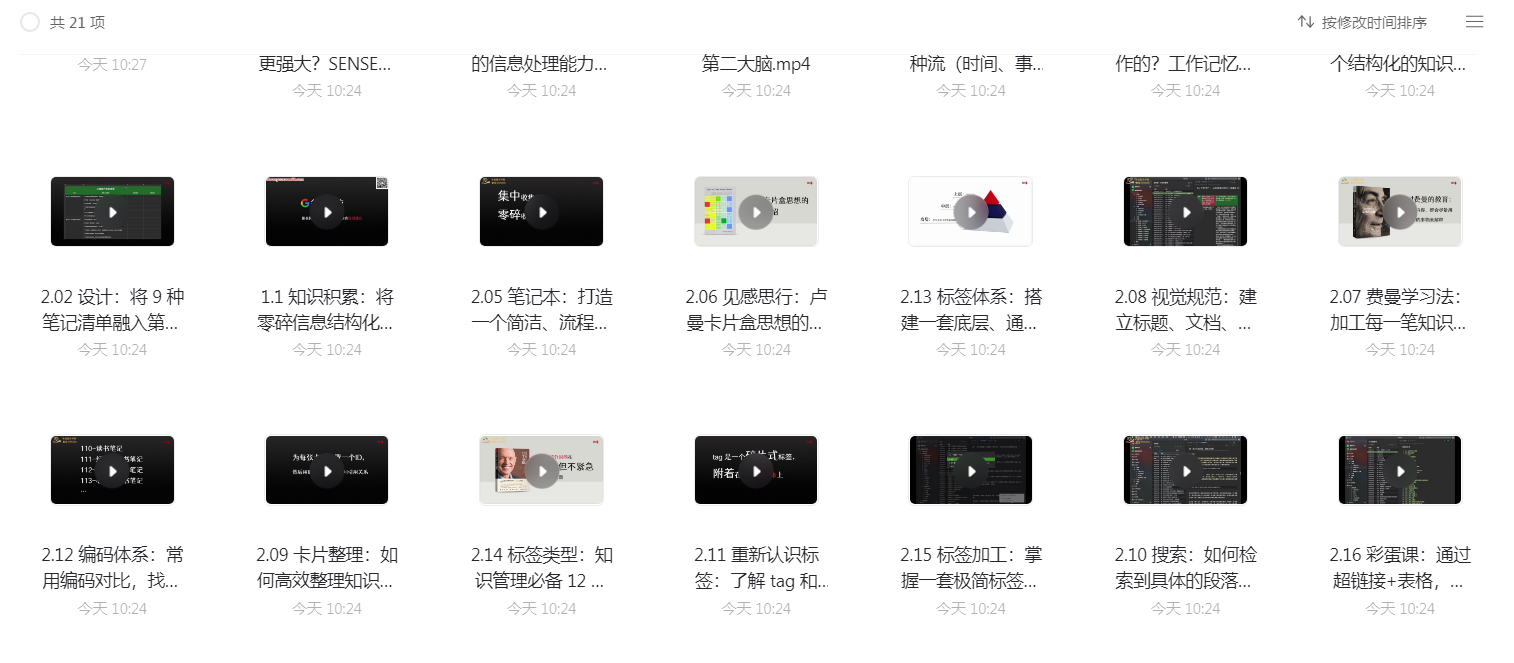Open video 2.02 设计
This screenshot has width=1514, height=663.
(x=112, y=212)
